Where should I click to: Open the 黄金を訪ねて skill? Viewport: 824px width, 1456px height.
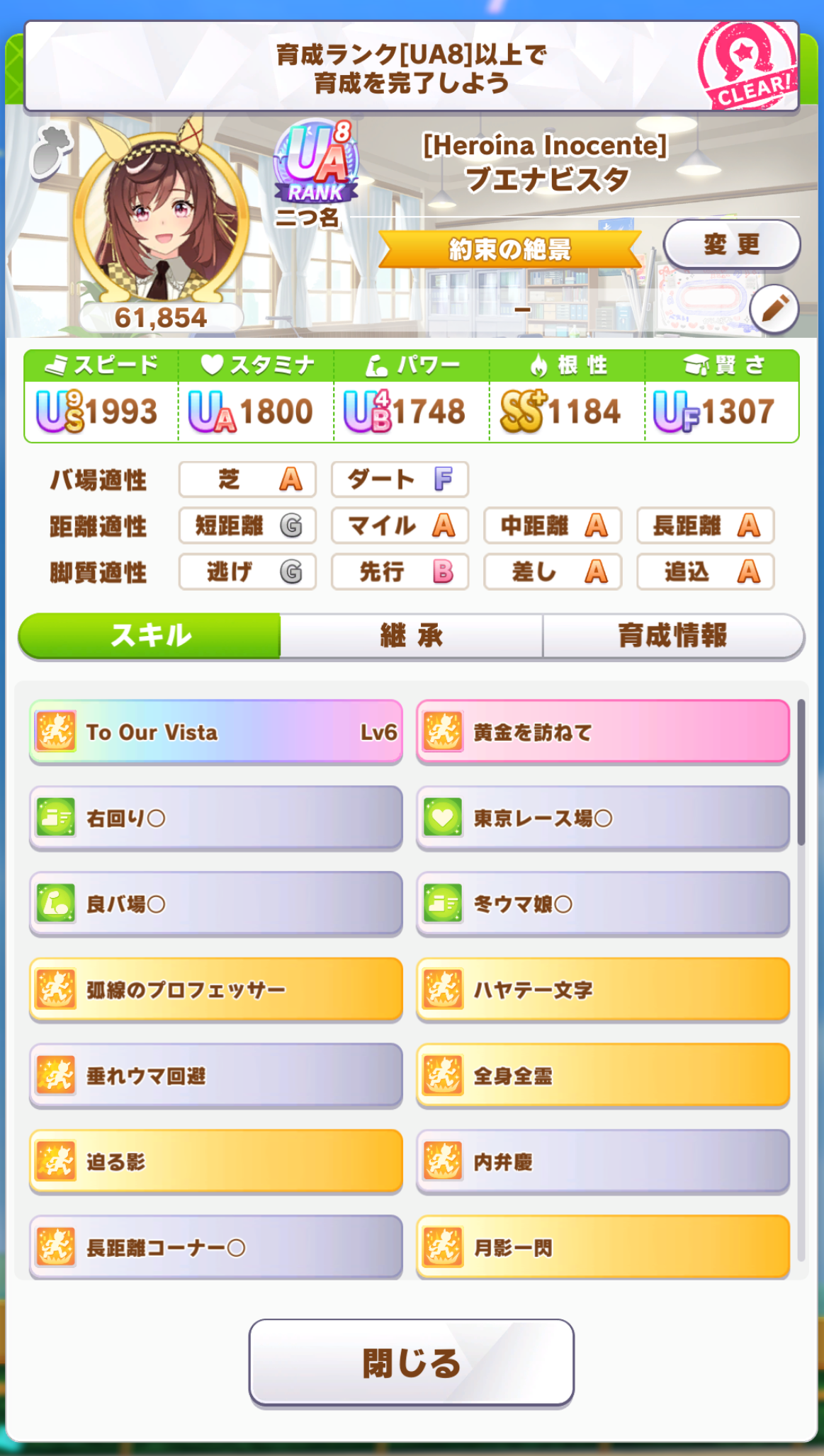(x=603, y=732)
